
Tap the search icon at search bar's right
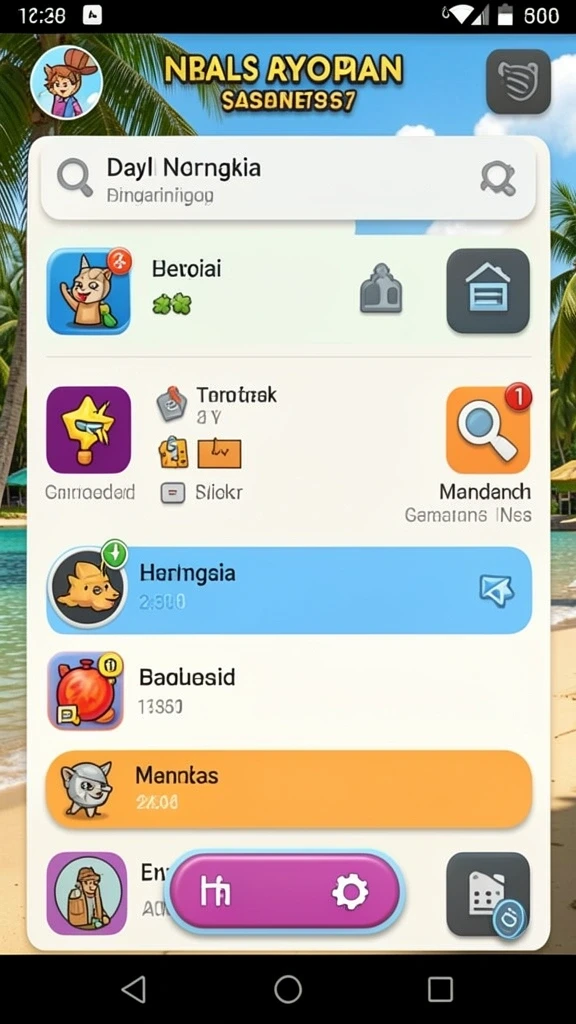pos(498,178)
